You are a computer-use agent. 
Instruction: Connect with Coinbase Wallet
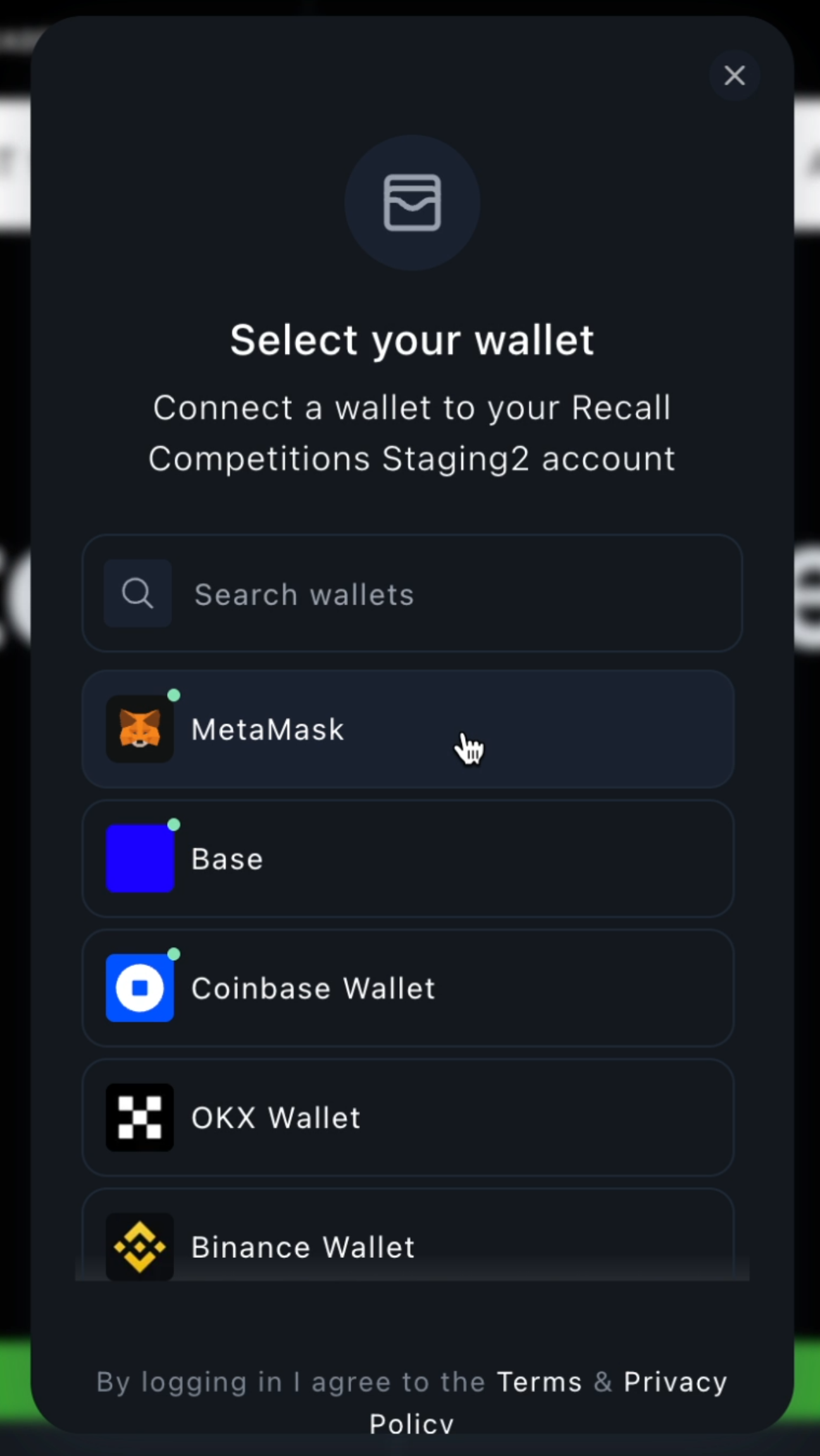407,988
